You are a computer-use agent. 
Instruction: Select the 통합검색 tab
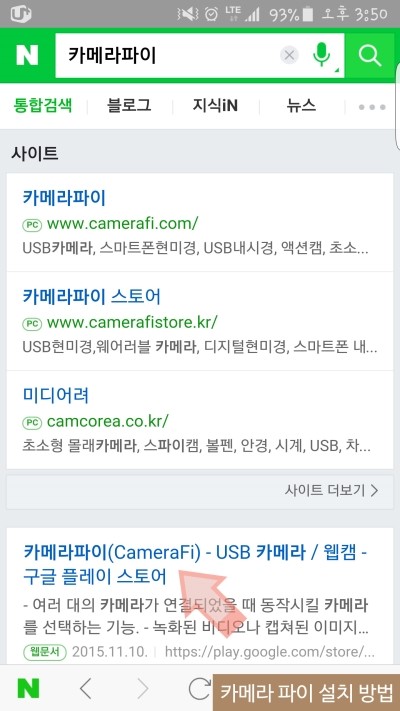pos(43,107)
